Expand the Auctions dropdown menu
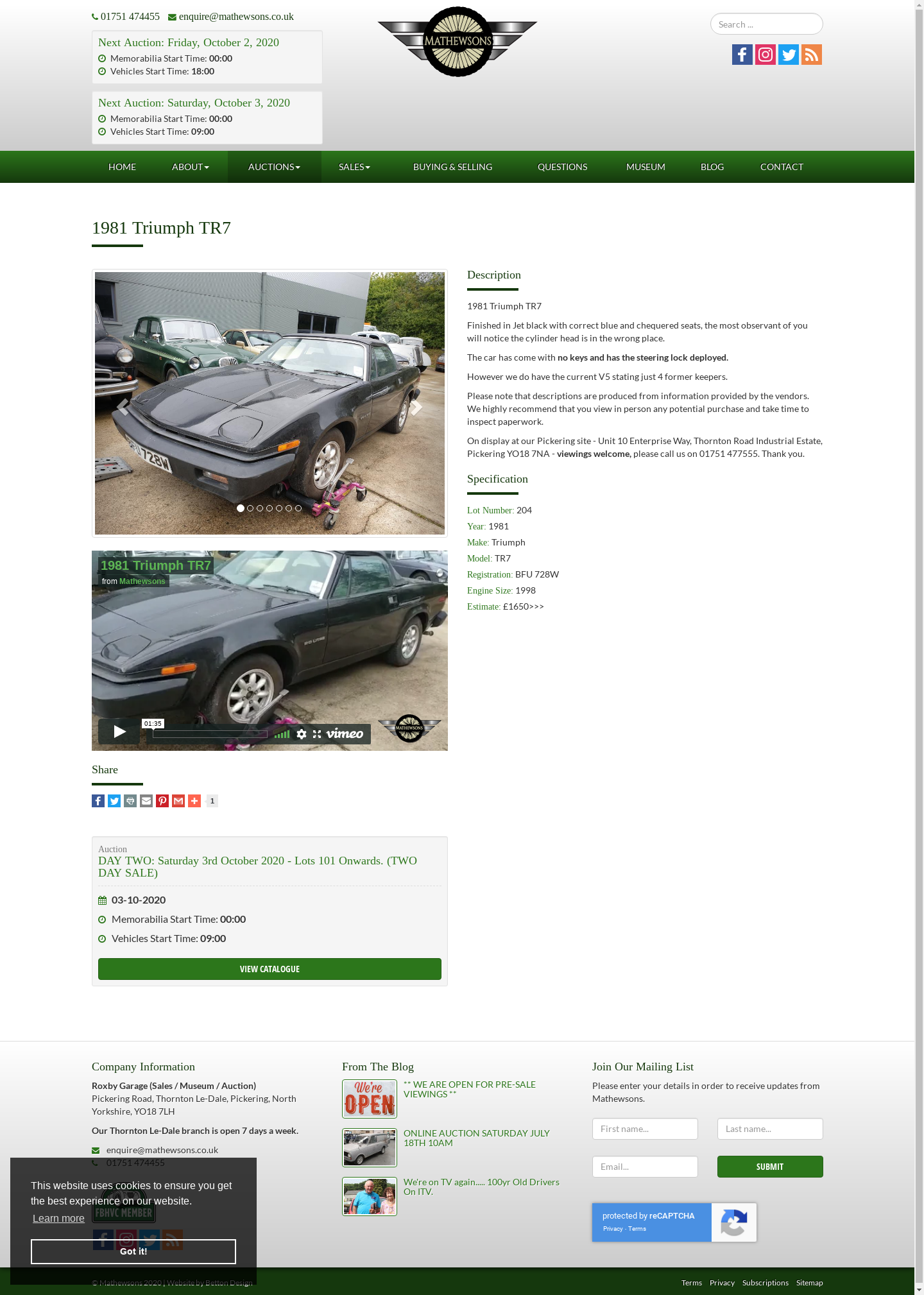Viewport: 924px width, 1295px height. coord(274,167)
